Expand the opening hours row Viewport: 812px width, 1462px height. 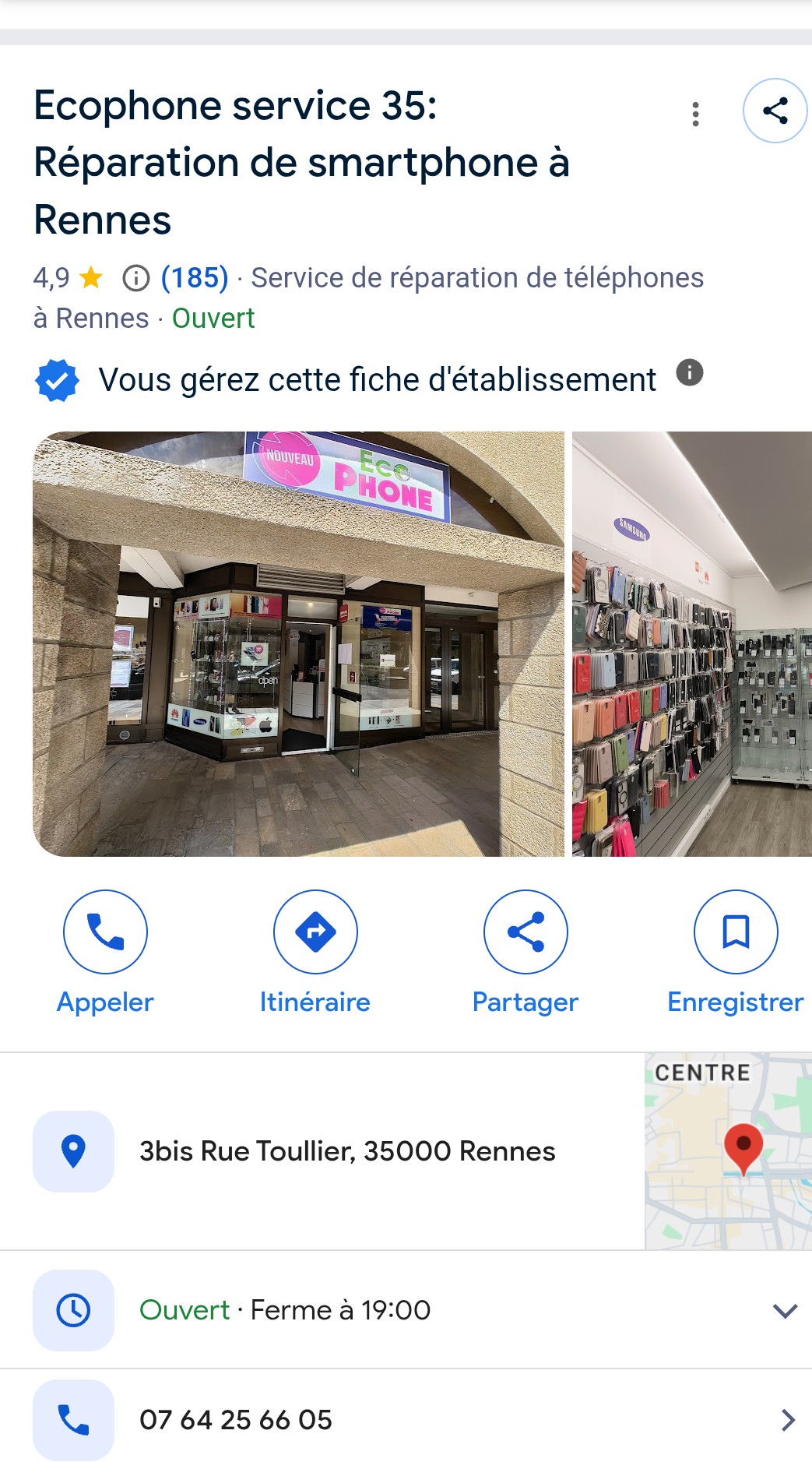(785, 1310)
